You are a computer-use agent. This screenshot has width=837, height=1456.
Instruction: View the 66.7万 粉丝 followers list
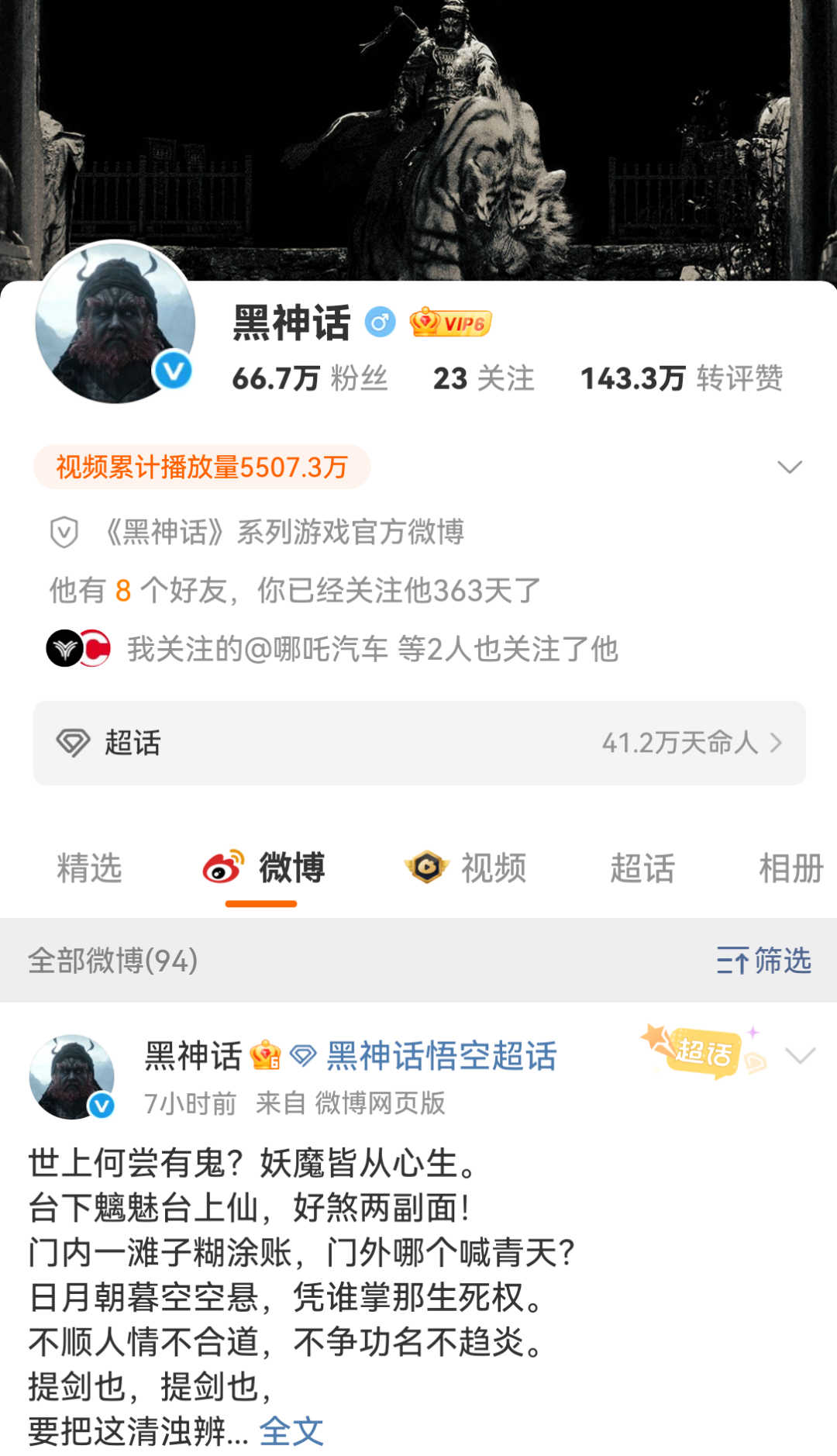(310, 378)
